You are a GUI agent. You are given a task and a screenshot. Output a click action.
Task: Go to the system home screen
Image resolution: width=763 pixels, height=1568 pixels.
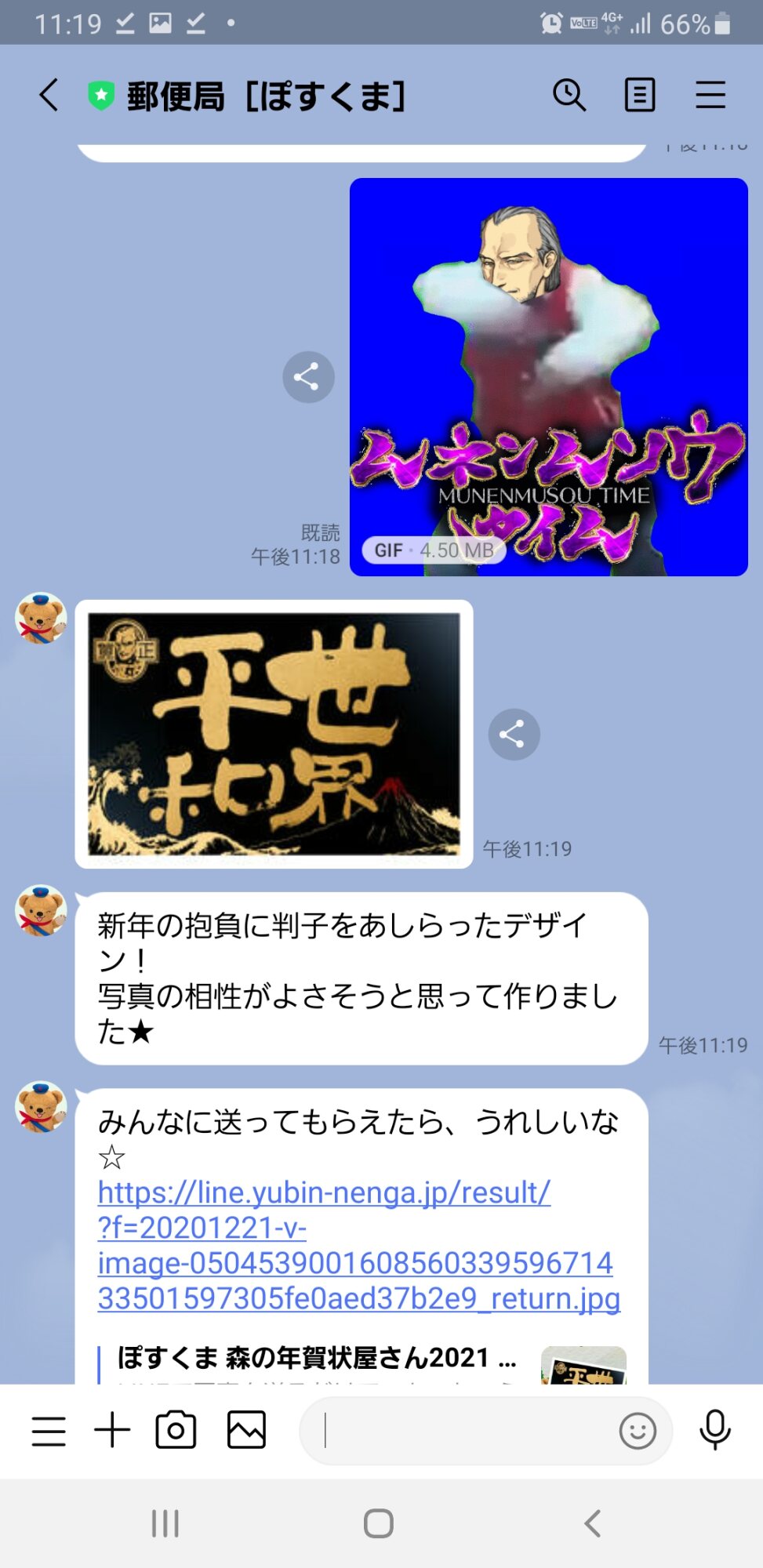[379, 1523]
